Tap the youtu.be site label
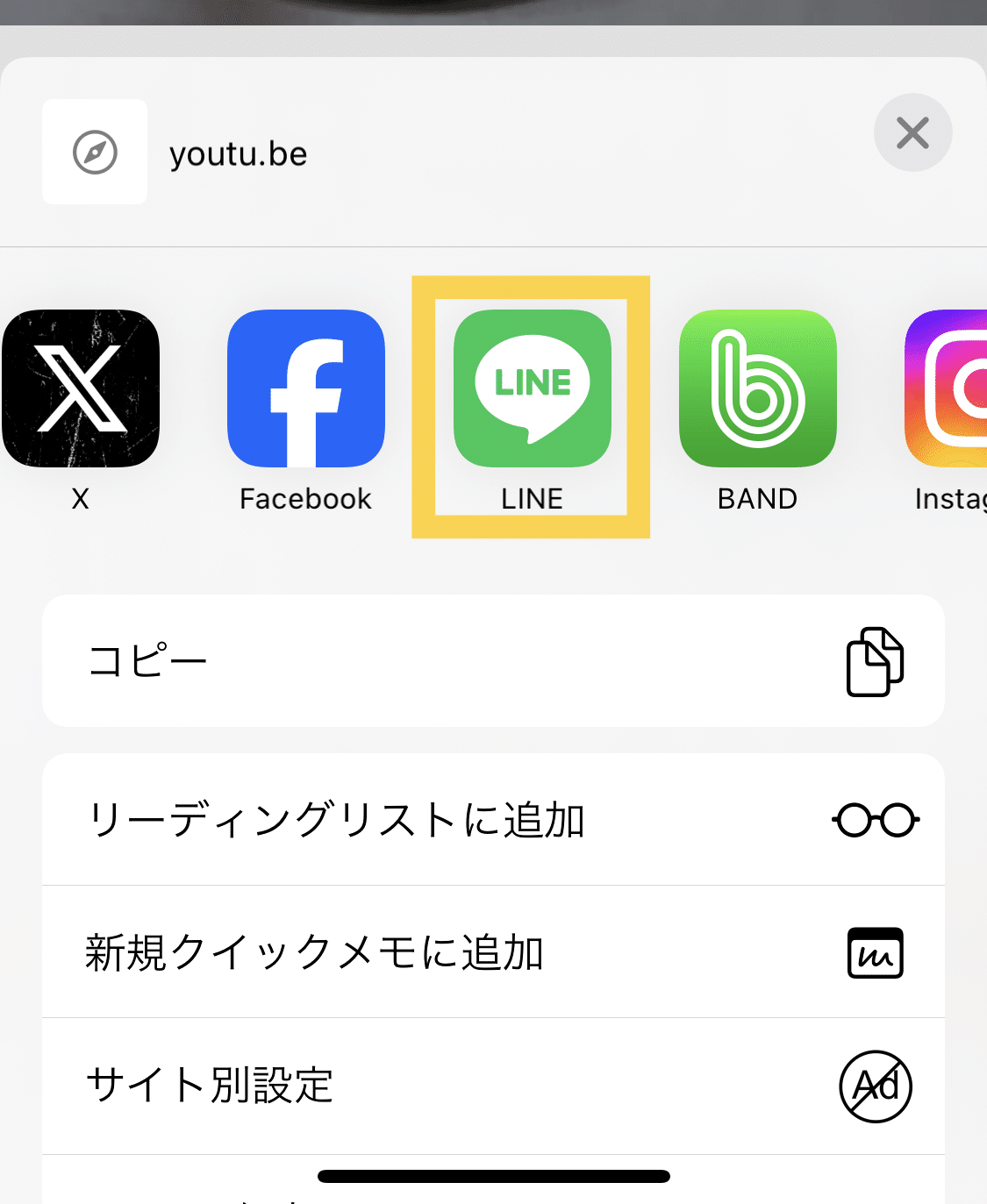Viewport: 987px width, 1204px height. (239, 152)
